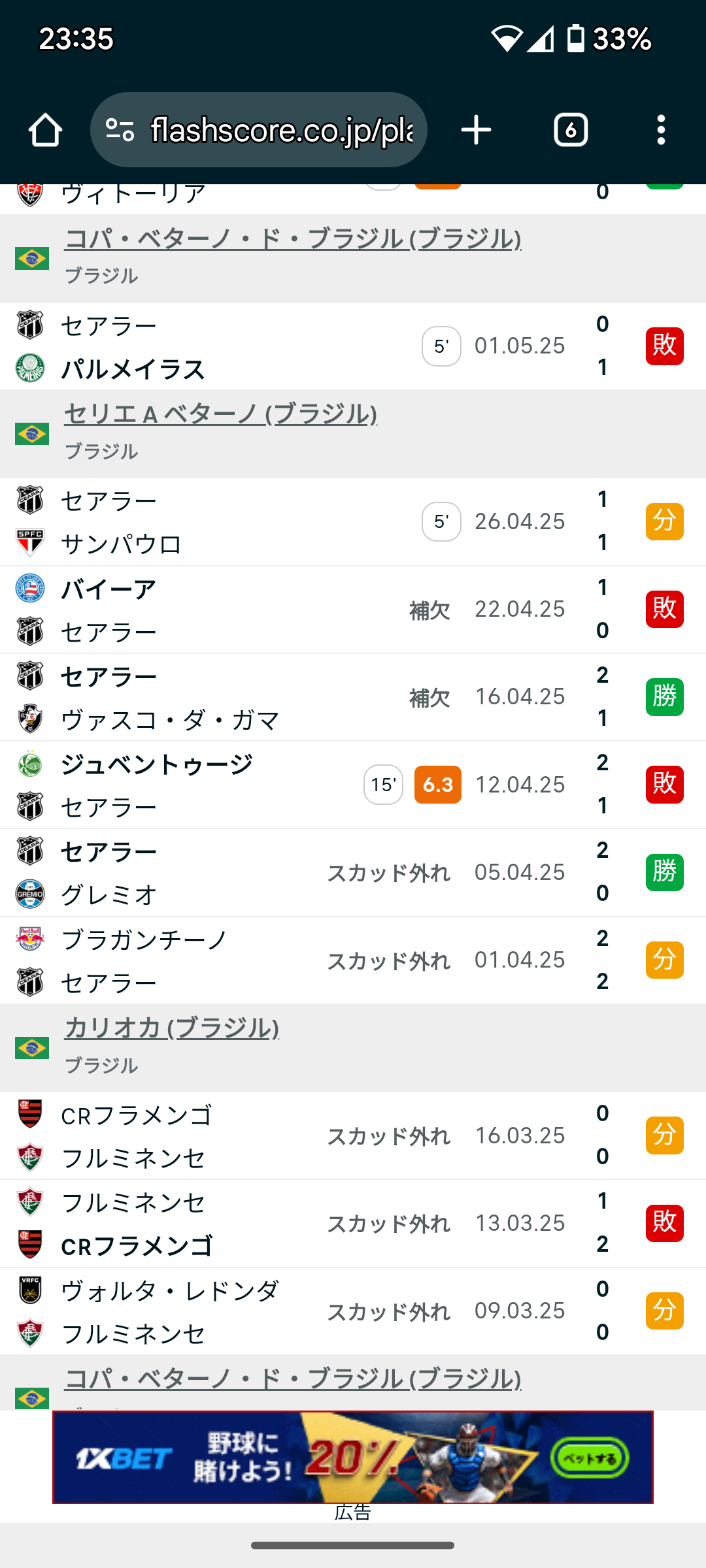
Task: Open the フルミネンセ vs CRフラメンゴ match on 13.03.25
Action: [x=353, y=1224]
